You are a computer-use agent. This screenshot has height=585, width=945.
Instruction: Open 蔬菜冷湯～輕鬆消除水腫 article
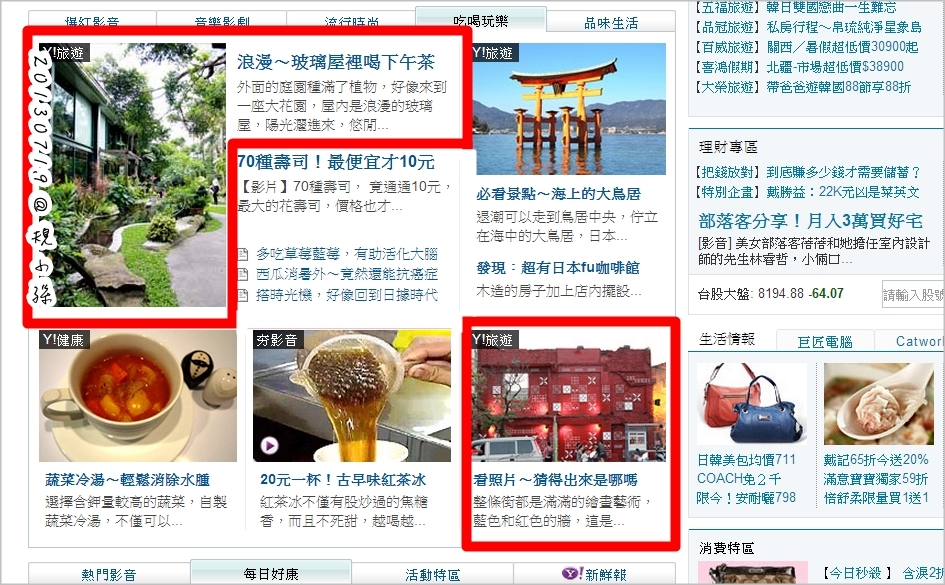coord(129,480)
